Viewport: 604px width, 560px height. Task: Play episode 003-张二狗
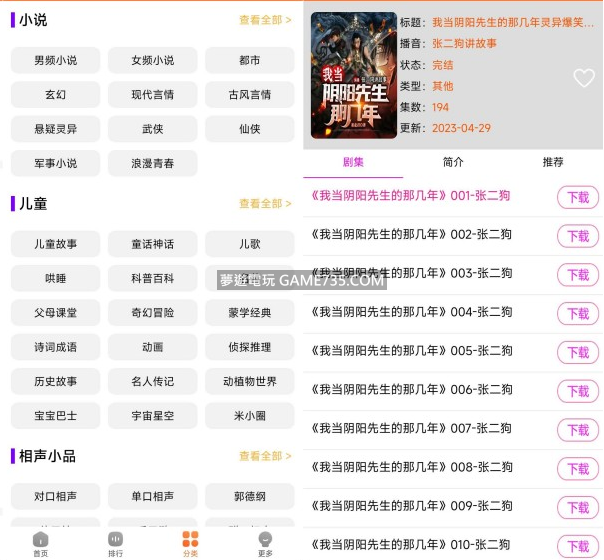tap(411, 273)
